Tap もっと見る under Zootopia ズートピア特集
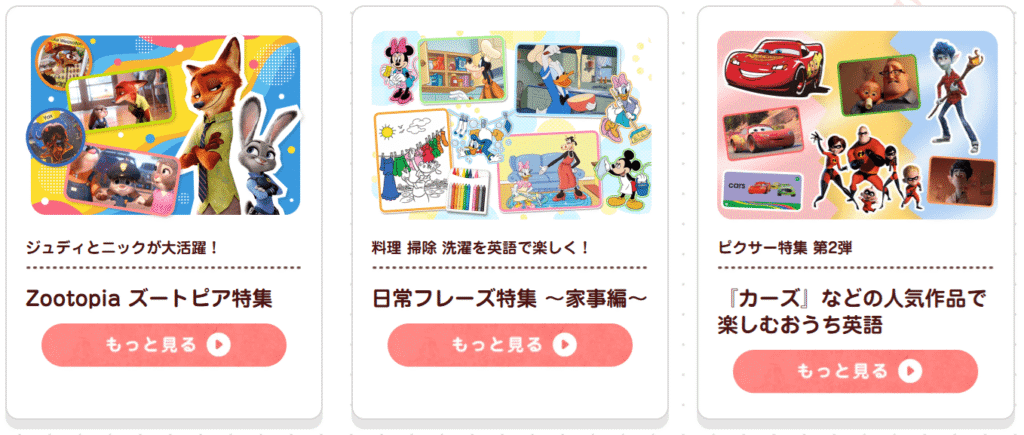This screenshot has height=435, width=1024. tap(164, 345)
